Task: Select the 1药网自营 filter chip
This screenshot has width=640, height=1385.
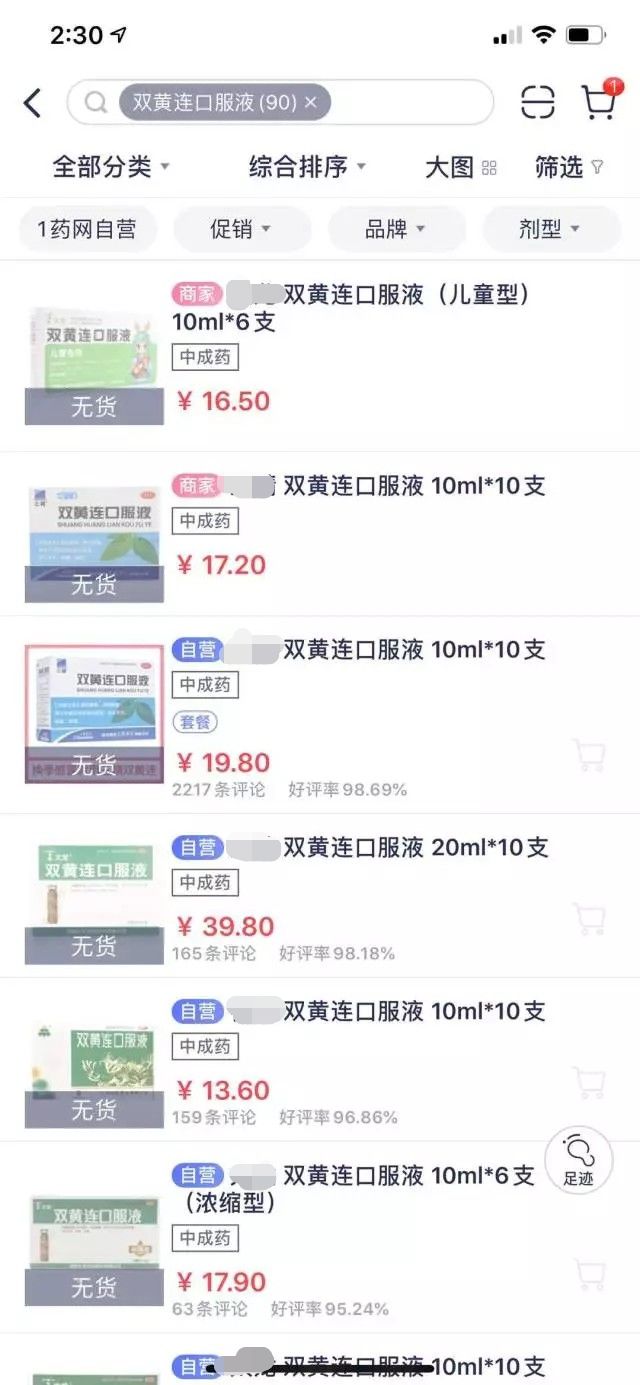Action: [x=86, y=230]
